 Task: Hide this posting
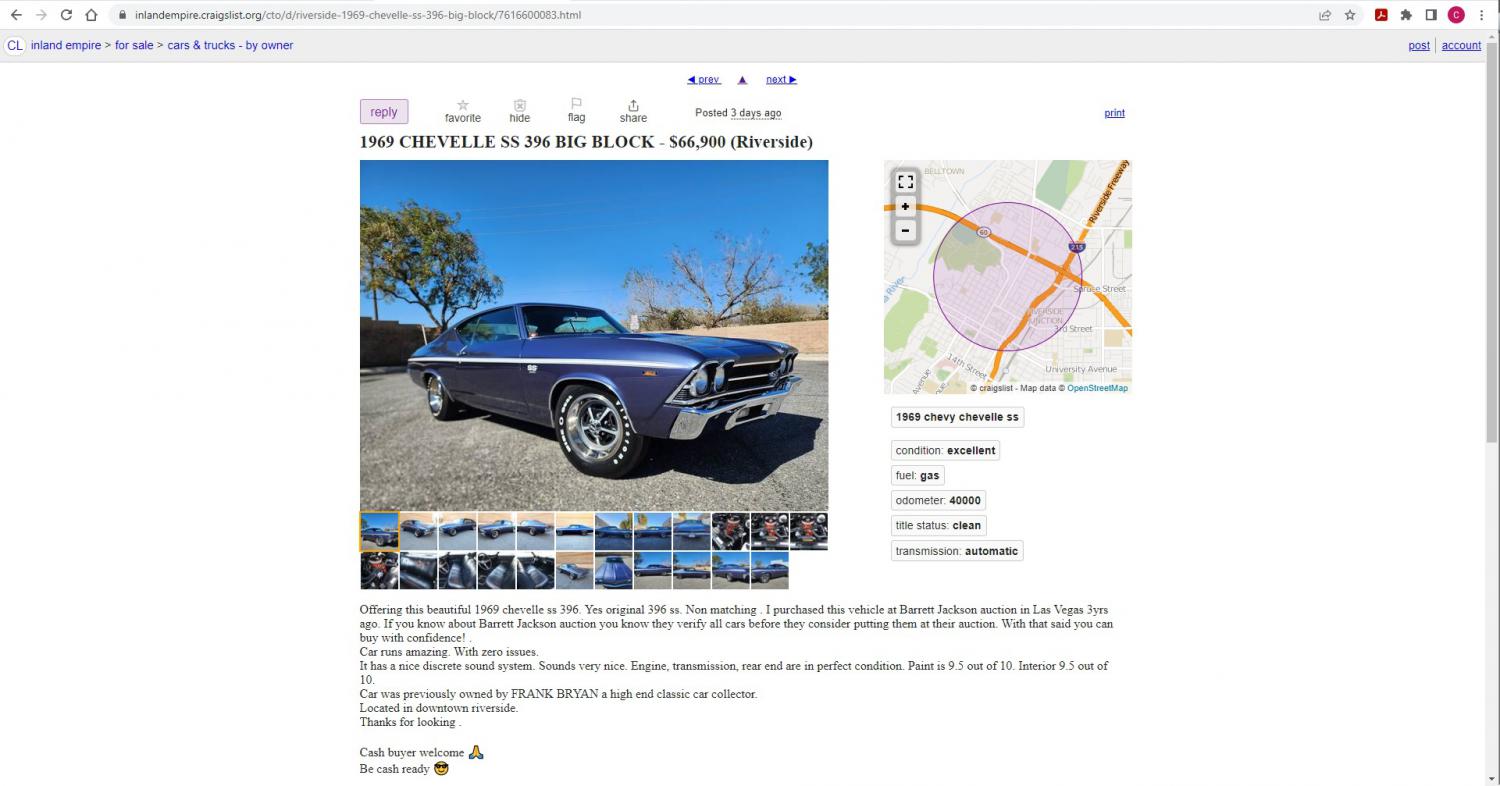tap(519, 111)
